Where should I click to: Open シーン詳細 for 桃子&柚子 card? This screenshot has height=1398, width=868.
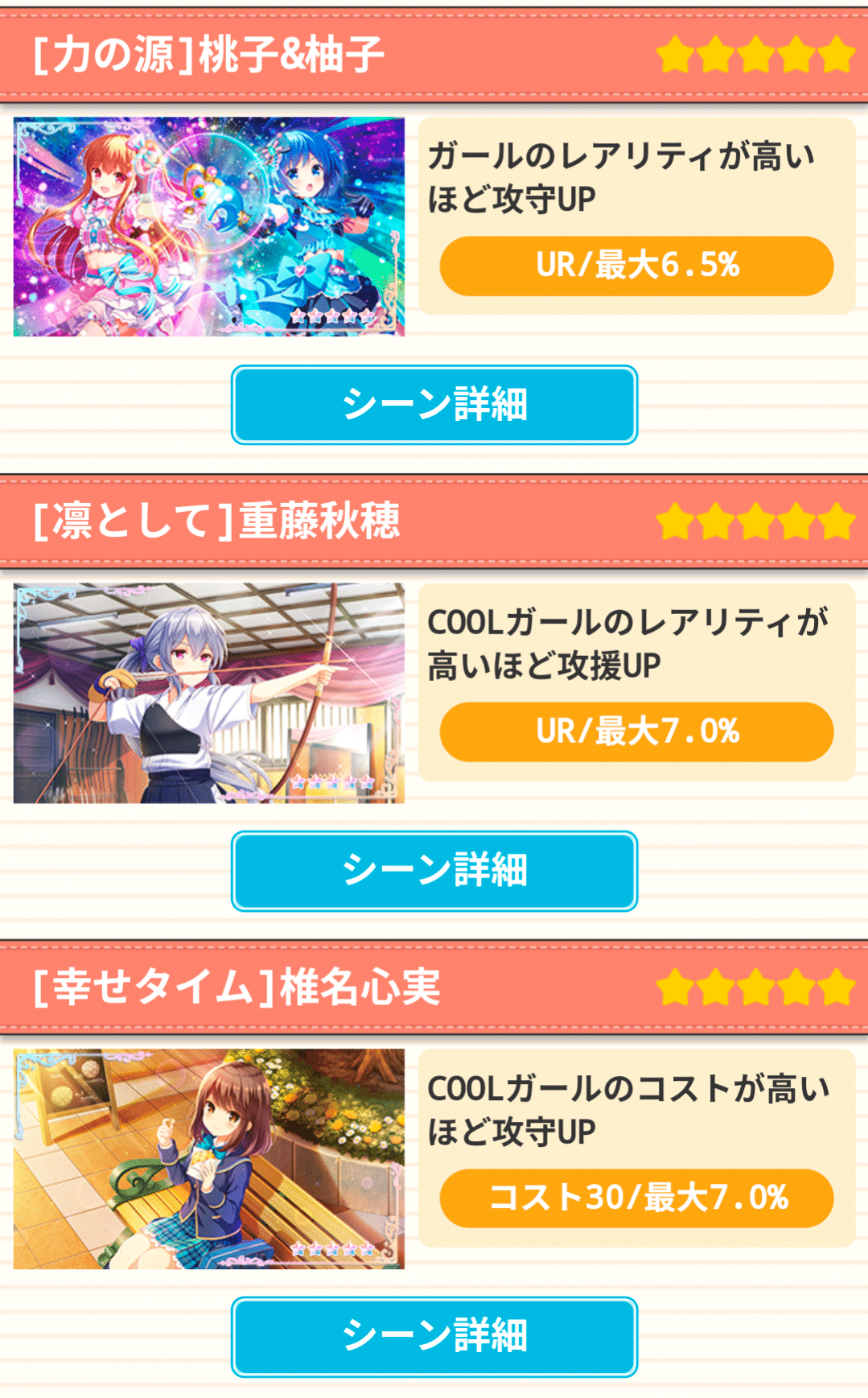[x=434, y=404]
